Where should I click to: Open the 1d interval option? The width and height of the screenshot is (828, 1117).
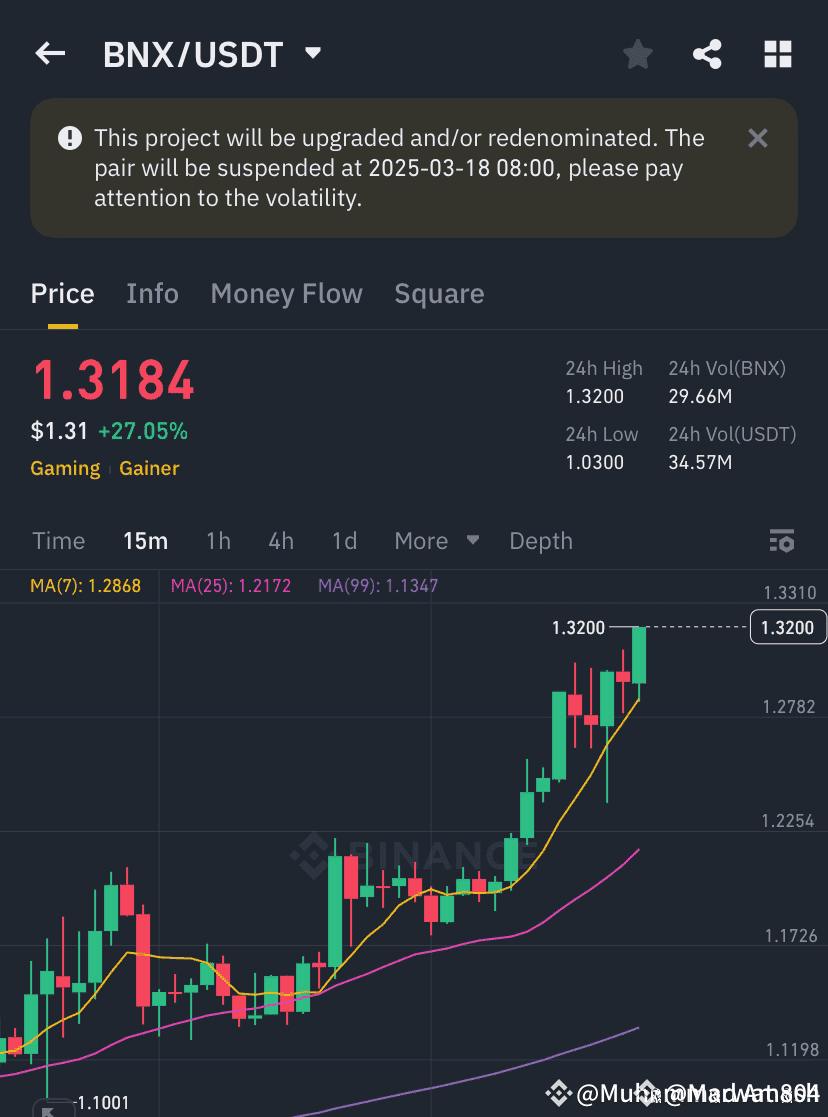coord(344,540)
